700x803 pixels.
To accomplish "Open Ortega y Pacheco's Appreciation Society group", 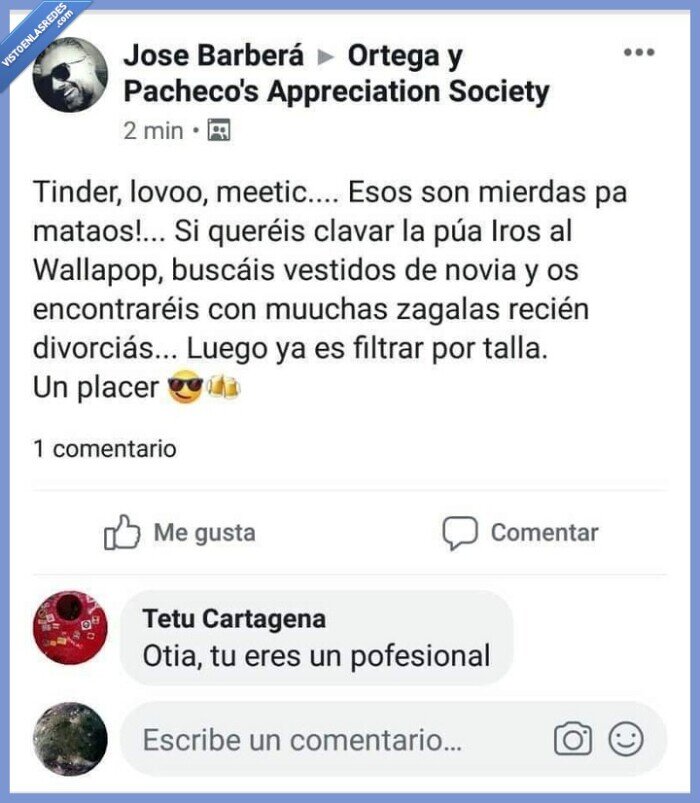I will pyautogui.click(x=336, y=74).
